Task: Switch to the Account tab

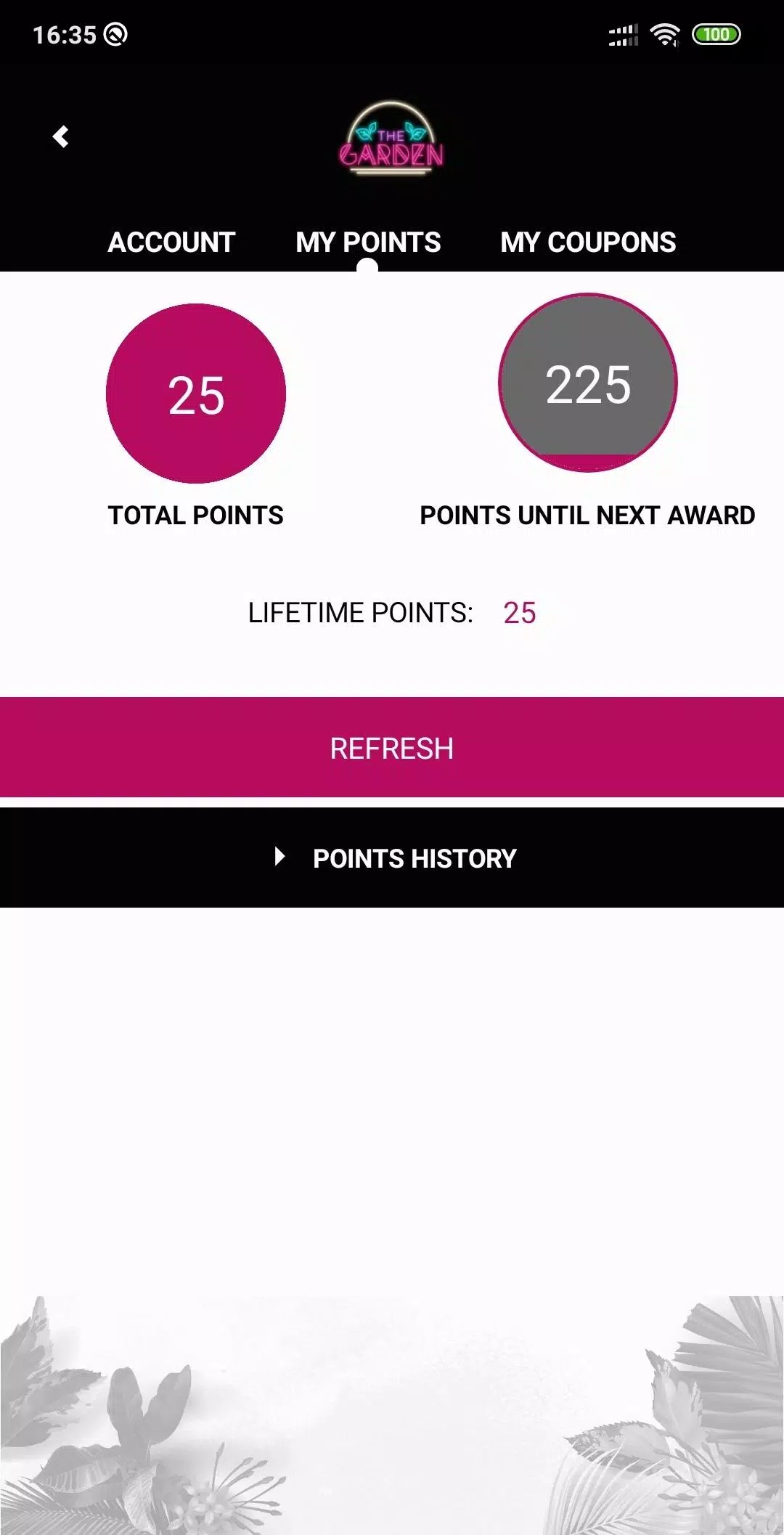Action: coord(171,242)
